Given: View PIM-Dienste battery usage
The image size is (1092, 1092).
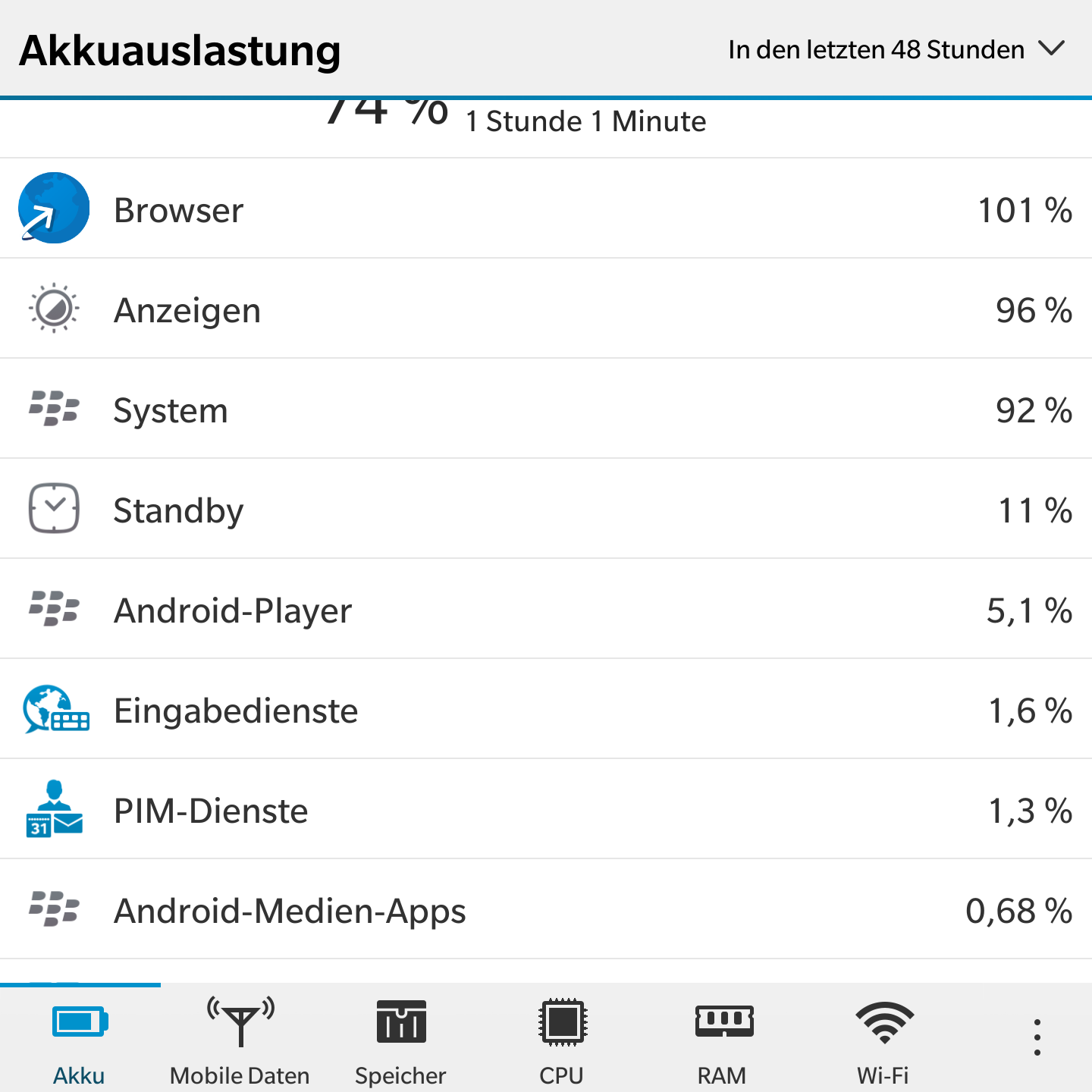Looking at the screenshot, I should pyautogui.click(x=546, y=810).
